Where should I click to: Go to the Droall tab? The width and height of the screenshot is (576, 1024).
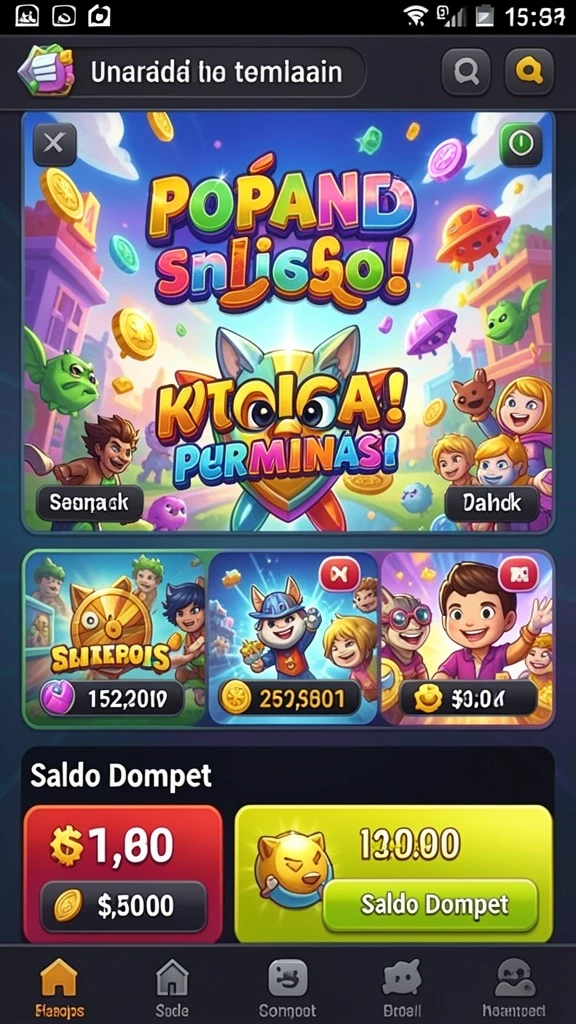402,986
